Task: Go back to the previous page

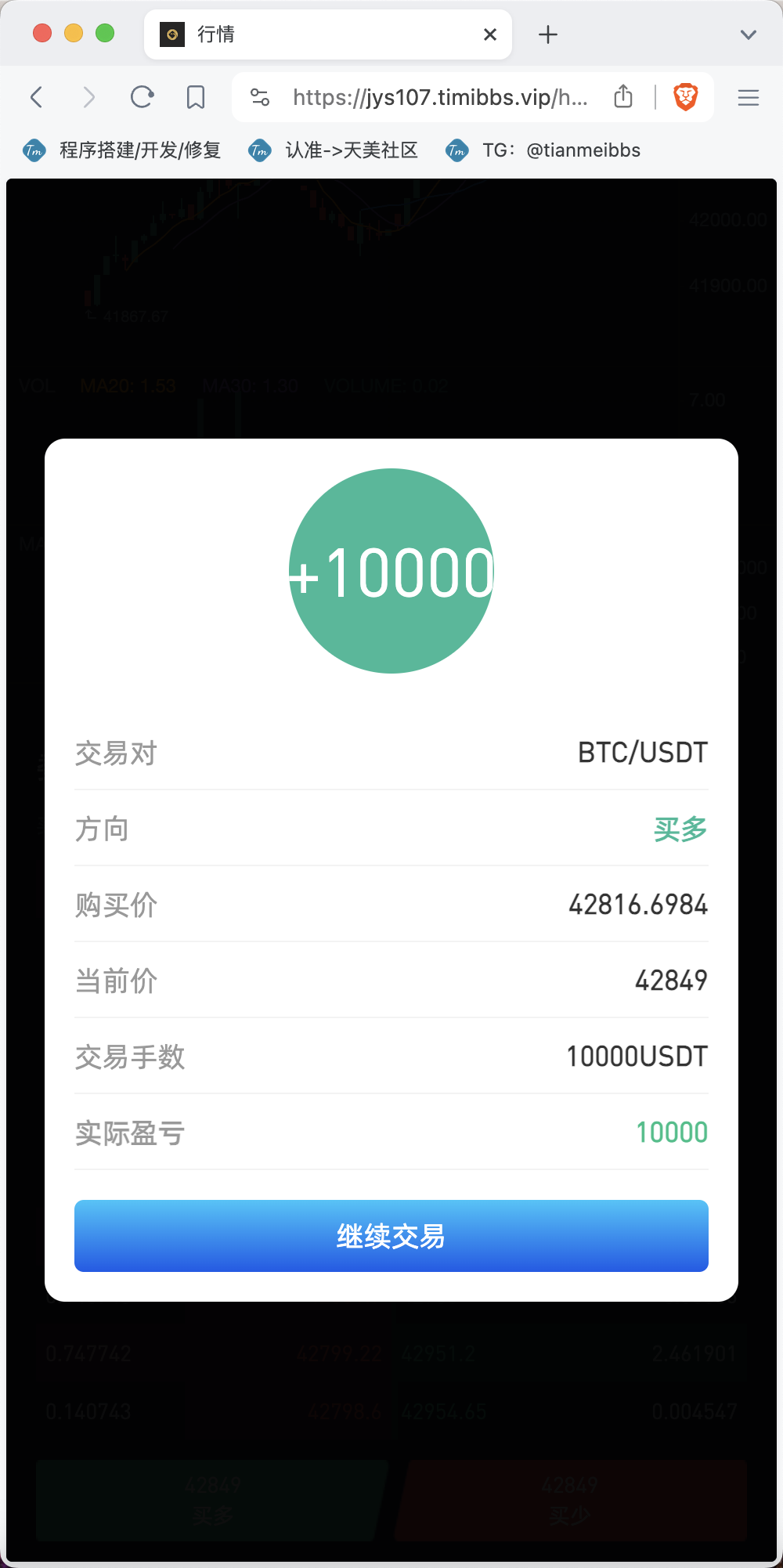Action: click(36, 97)
